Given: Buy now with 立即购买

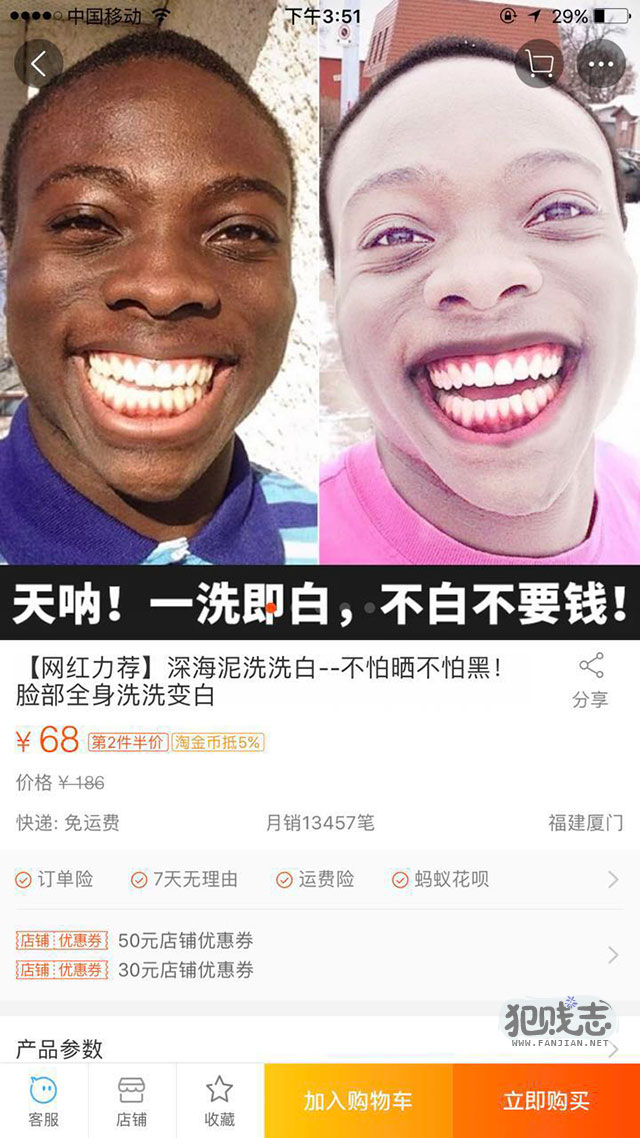Looking at the screenshot, I should pos(546,1101).
